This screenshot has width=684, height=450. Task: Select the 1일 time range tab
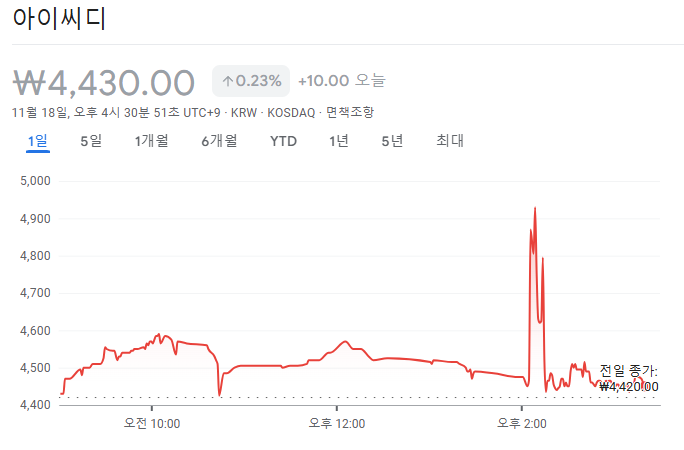pos(38,141)
